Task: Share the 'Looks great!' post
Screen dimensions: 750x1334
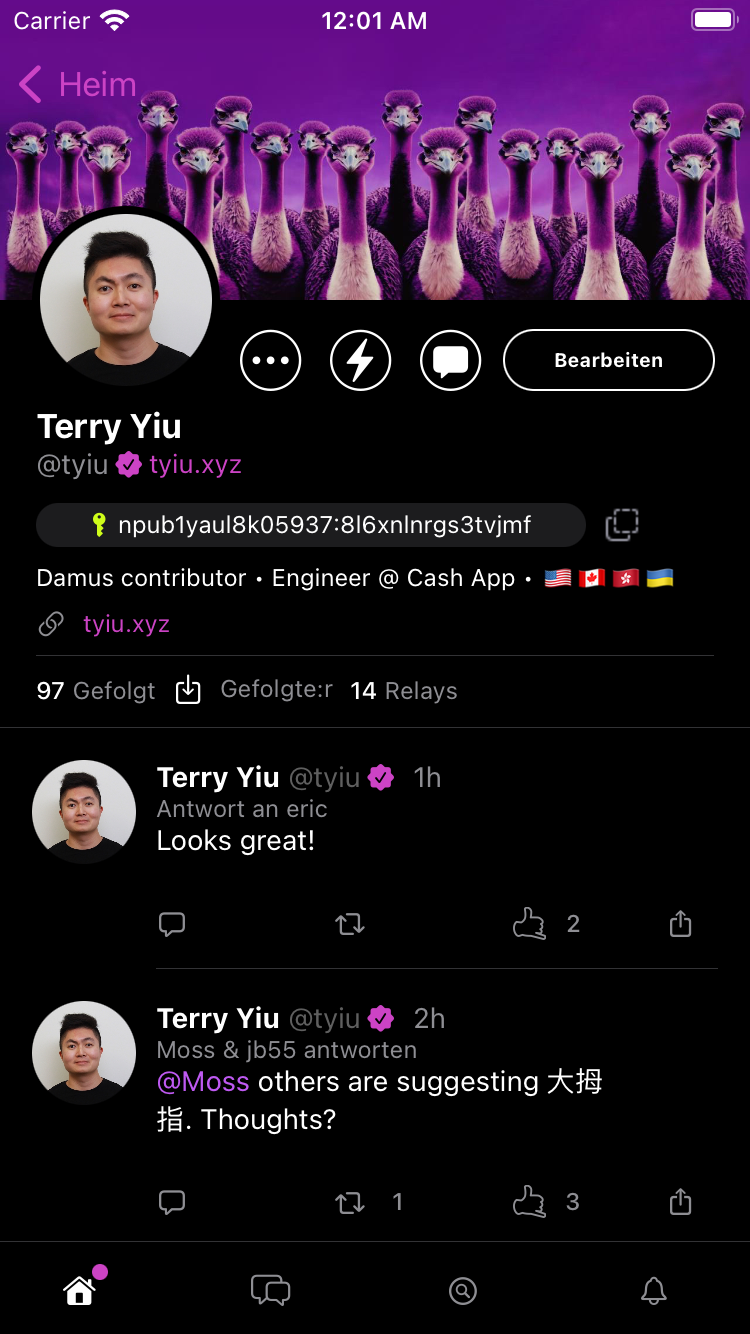Action: [x=680, y=923]
